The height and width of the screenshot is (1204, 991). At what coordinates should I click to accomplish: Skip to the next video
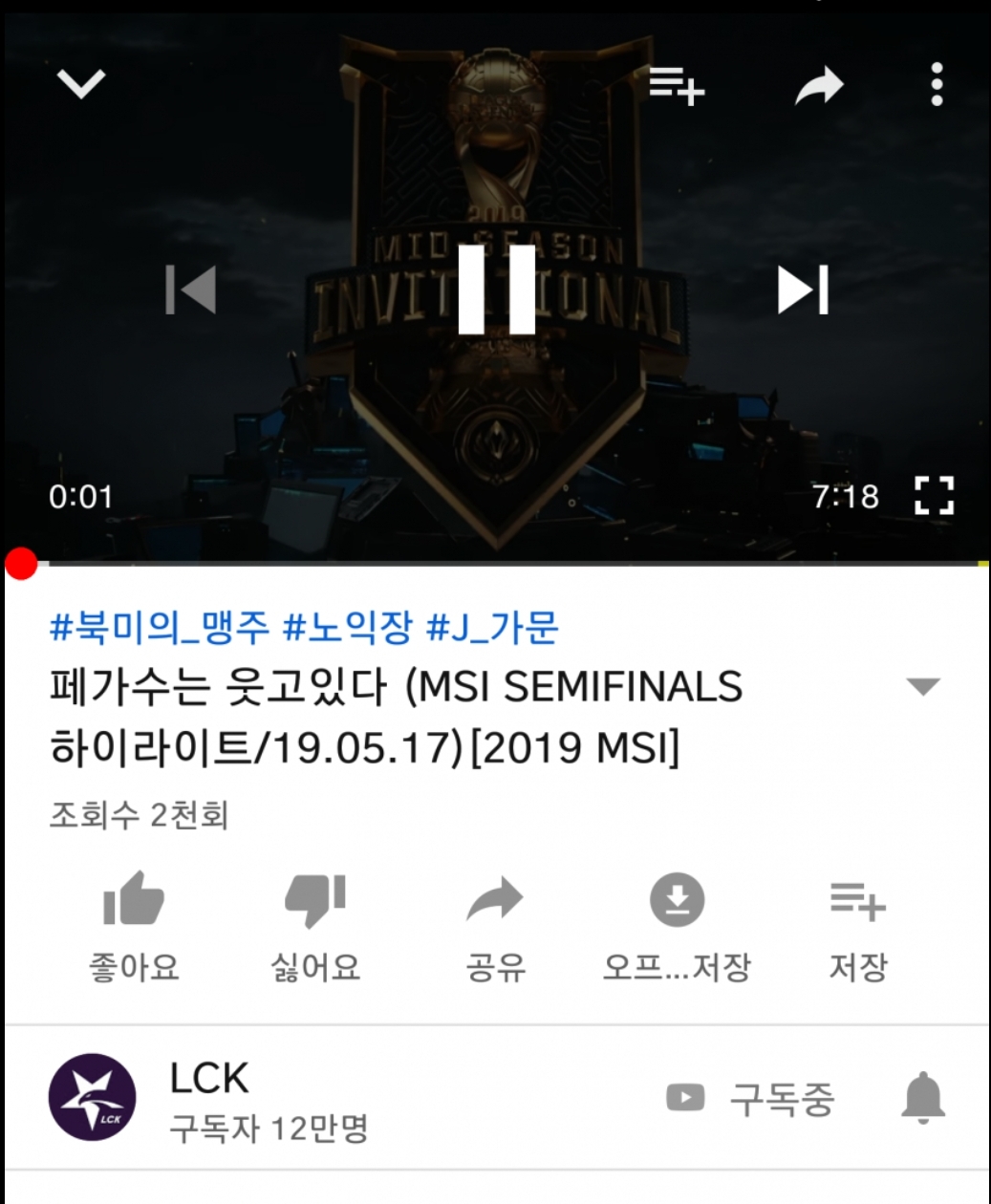click(x=802, y=290)
